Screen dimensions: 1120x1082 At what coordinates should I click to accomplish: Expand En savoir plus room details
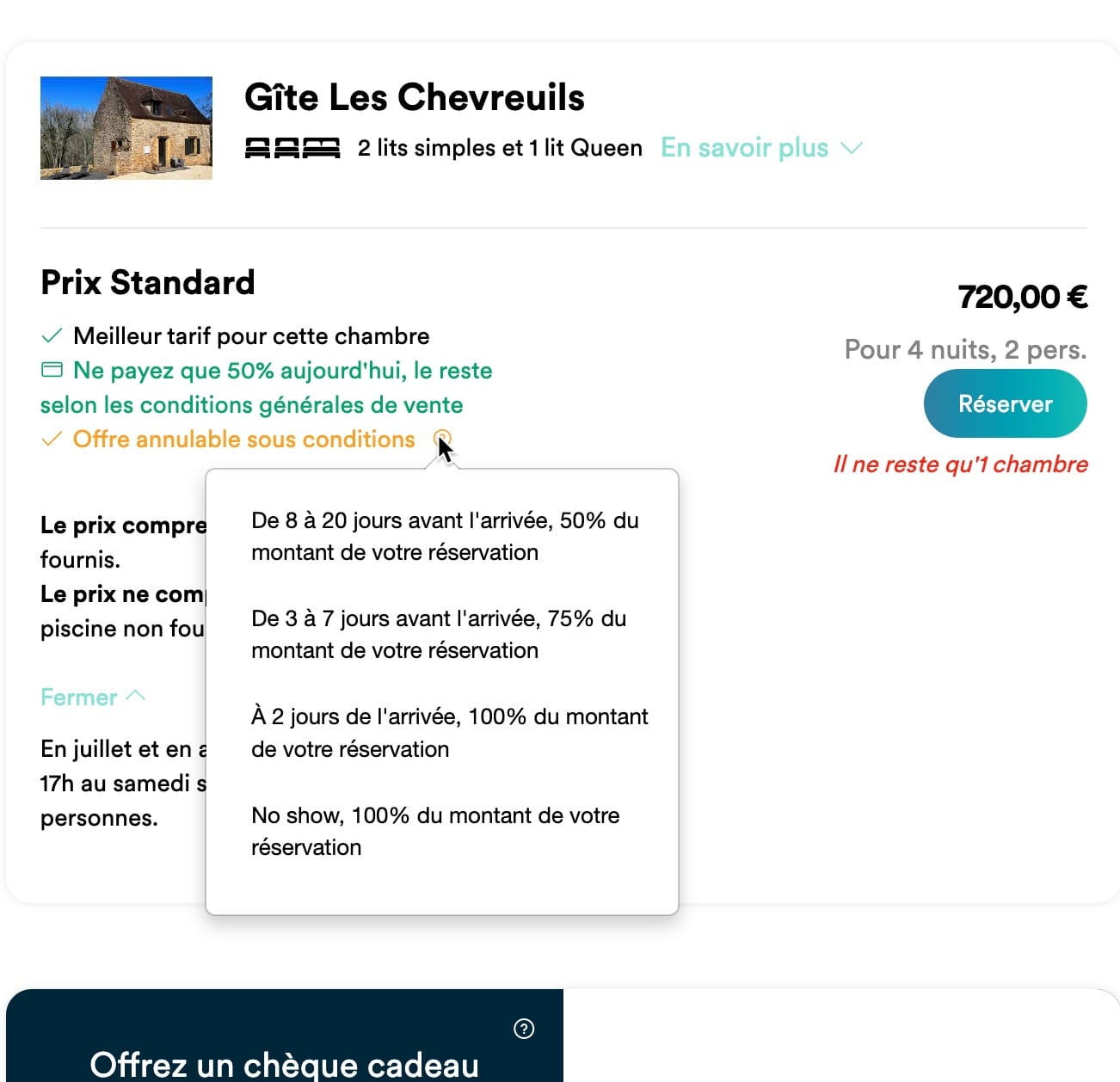760,148
